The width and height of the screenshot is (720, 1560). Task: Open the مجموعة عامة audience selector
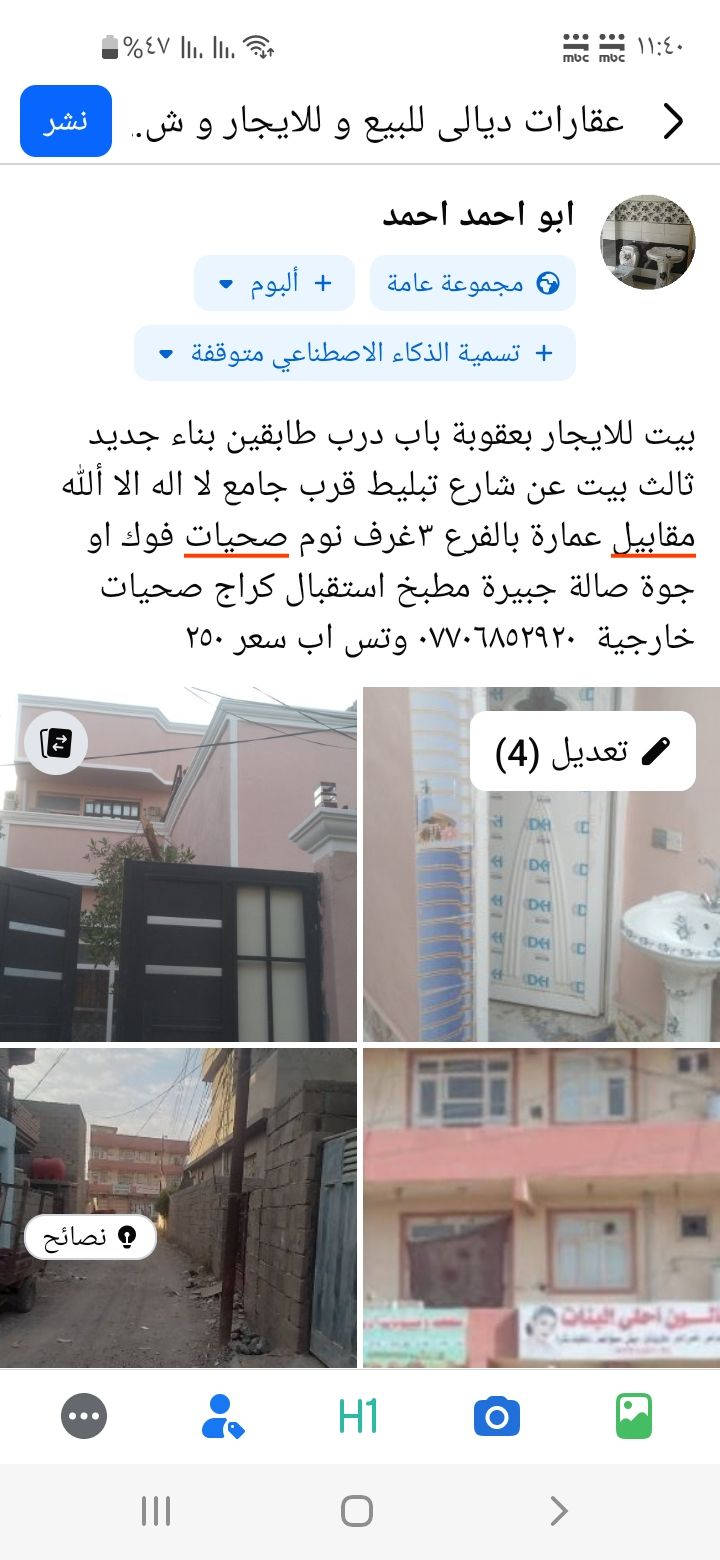click(473, 283)
